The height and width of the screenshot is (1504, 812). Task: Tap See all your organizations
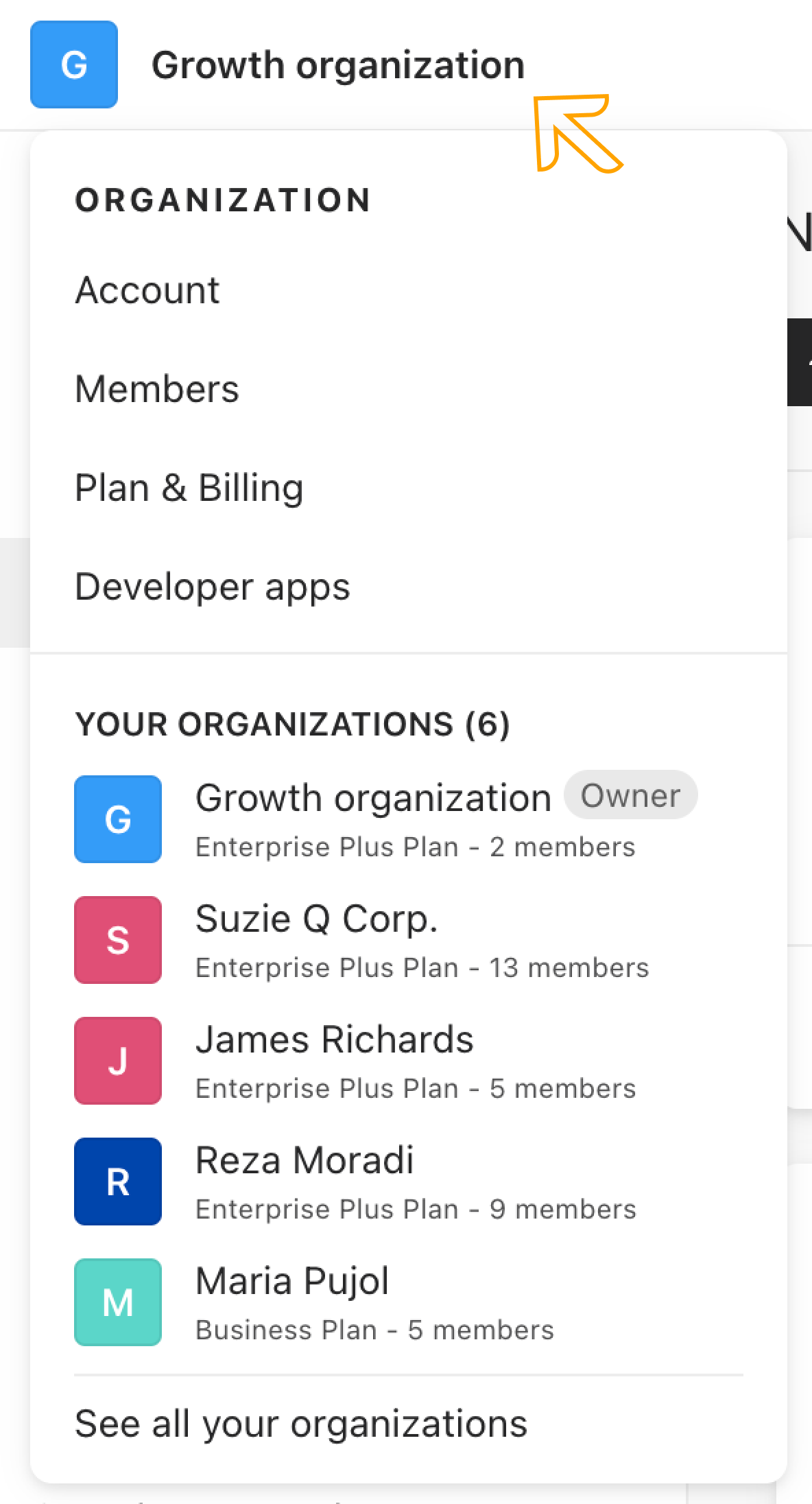point(301,1424)
